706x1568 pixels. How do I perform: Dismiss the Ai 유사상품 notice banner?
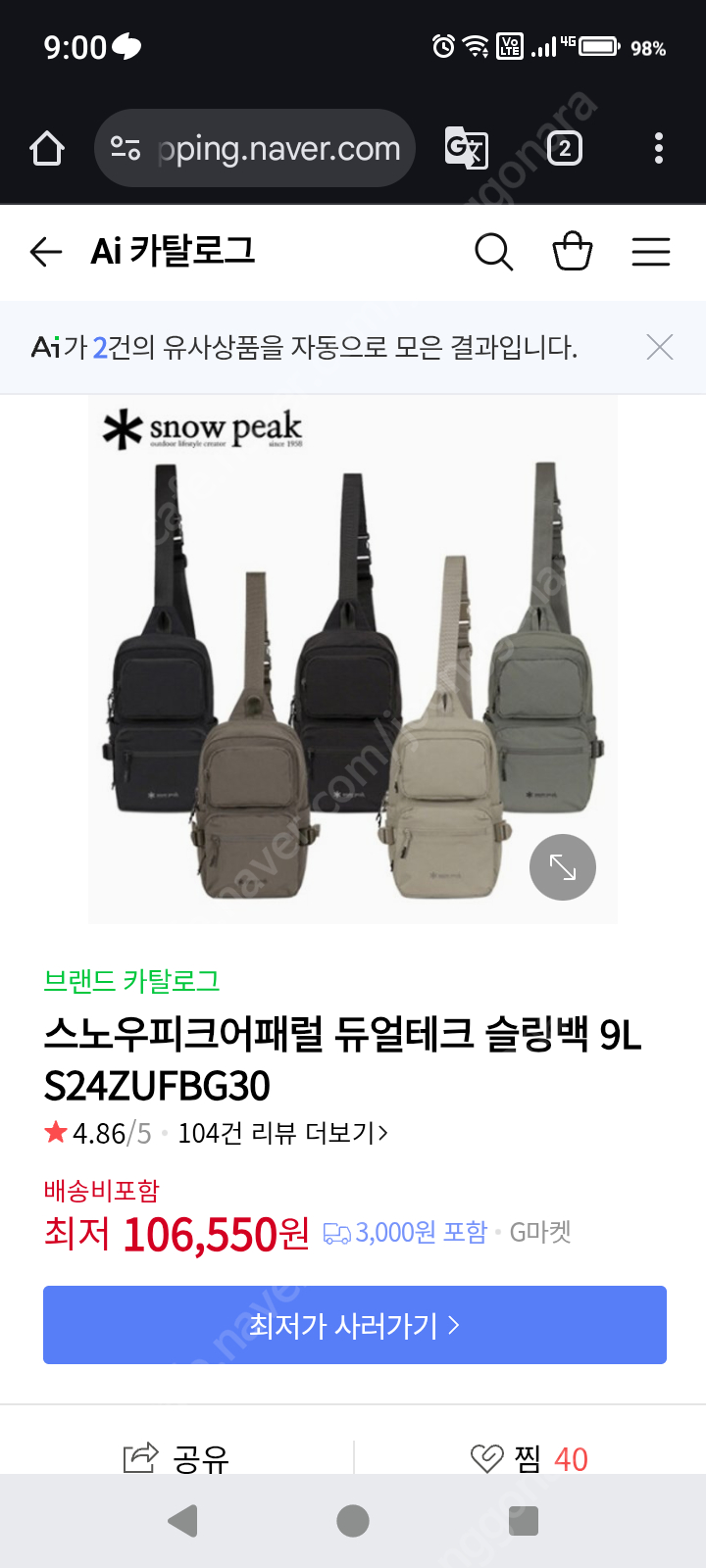coord(660,347)
